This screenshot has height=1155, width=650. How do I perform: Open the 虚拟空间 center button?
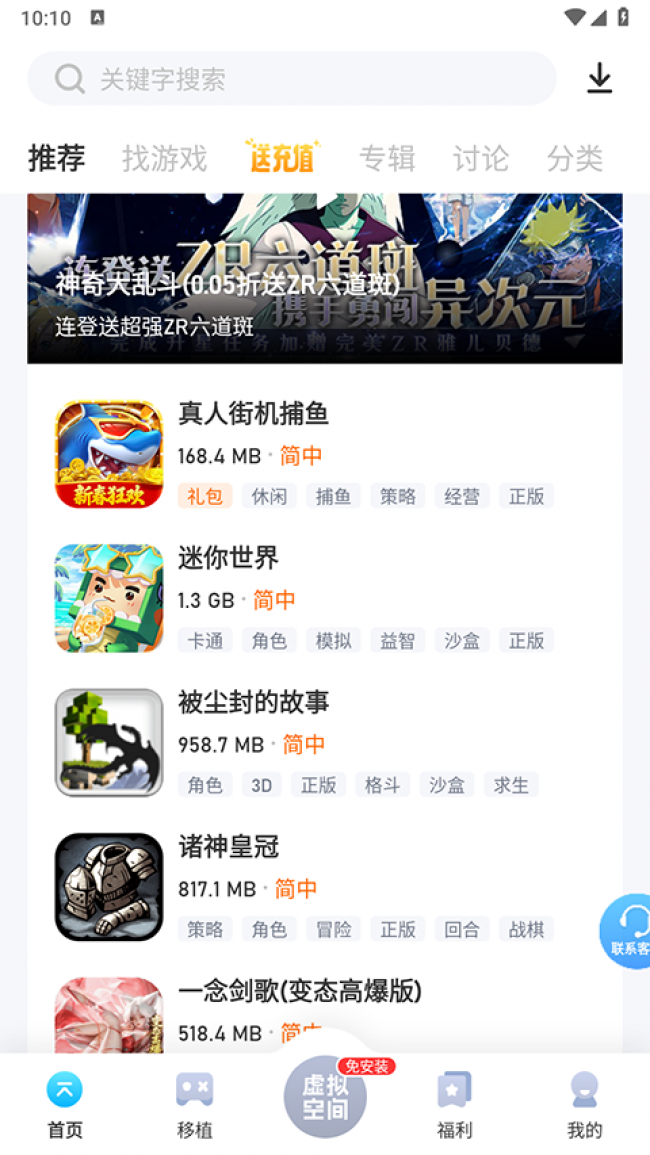pos(325,1097)
